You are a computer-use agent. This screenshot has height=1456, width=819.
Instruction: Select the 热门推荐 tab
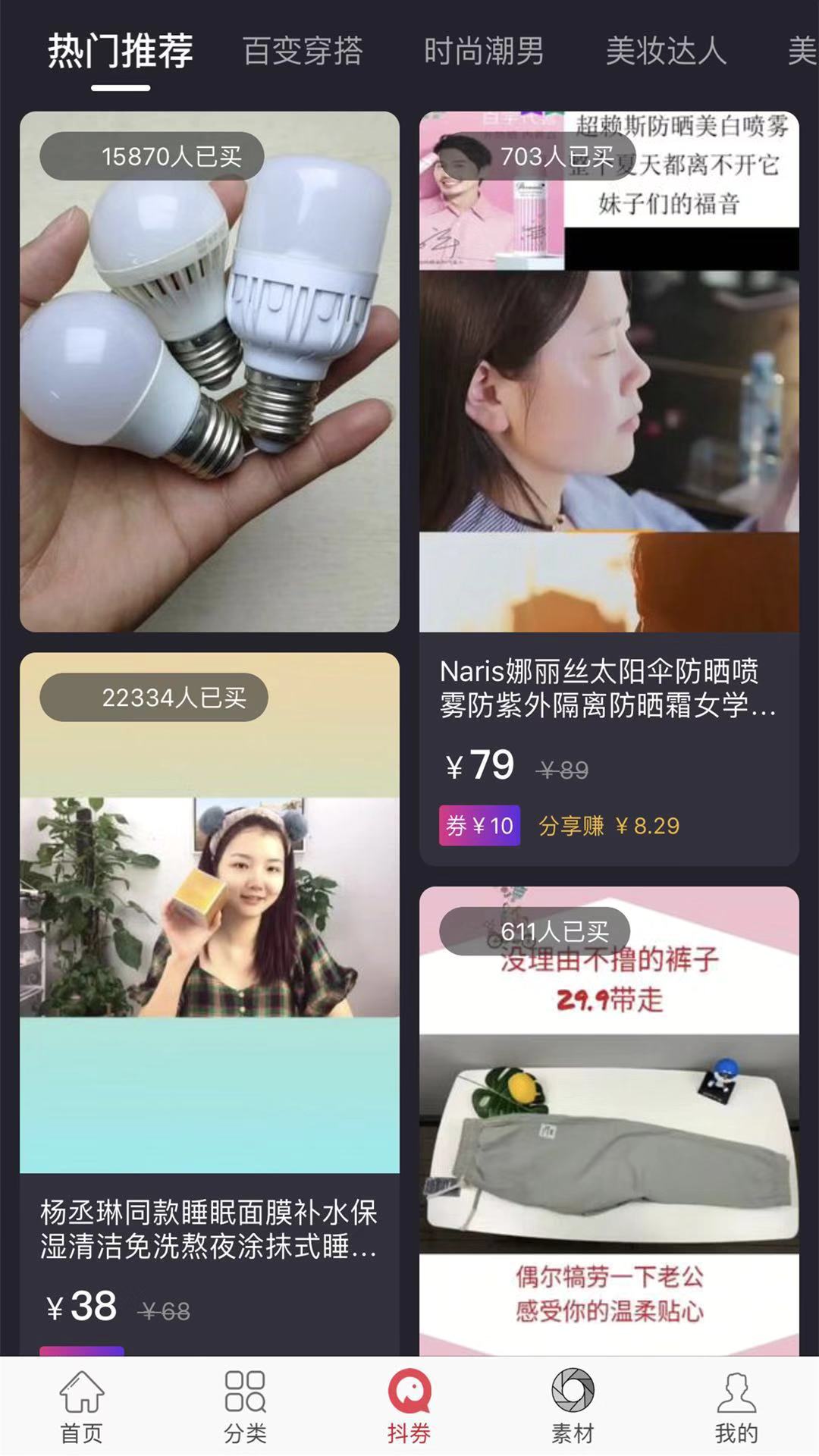point(121,52)
